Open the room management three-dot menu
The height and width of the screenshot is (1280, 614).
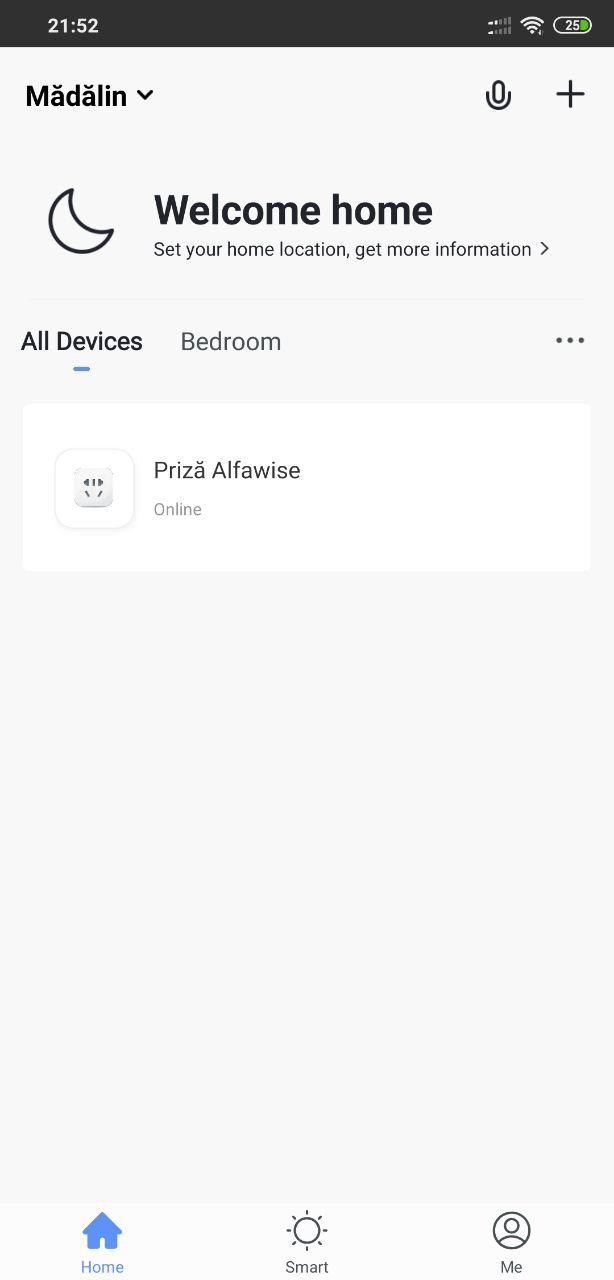point(570,340)
